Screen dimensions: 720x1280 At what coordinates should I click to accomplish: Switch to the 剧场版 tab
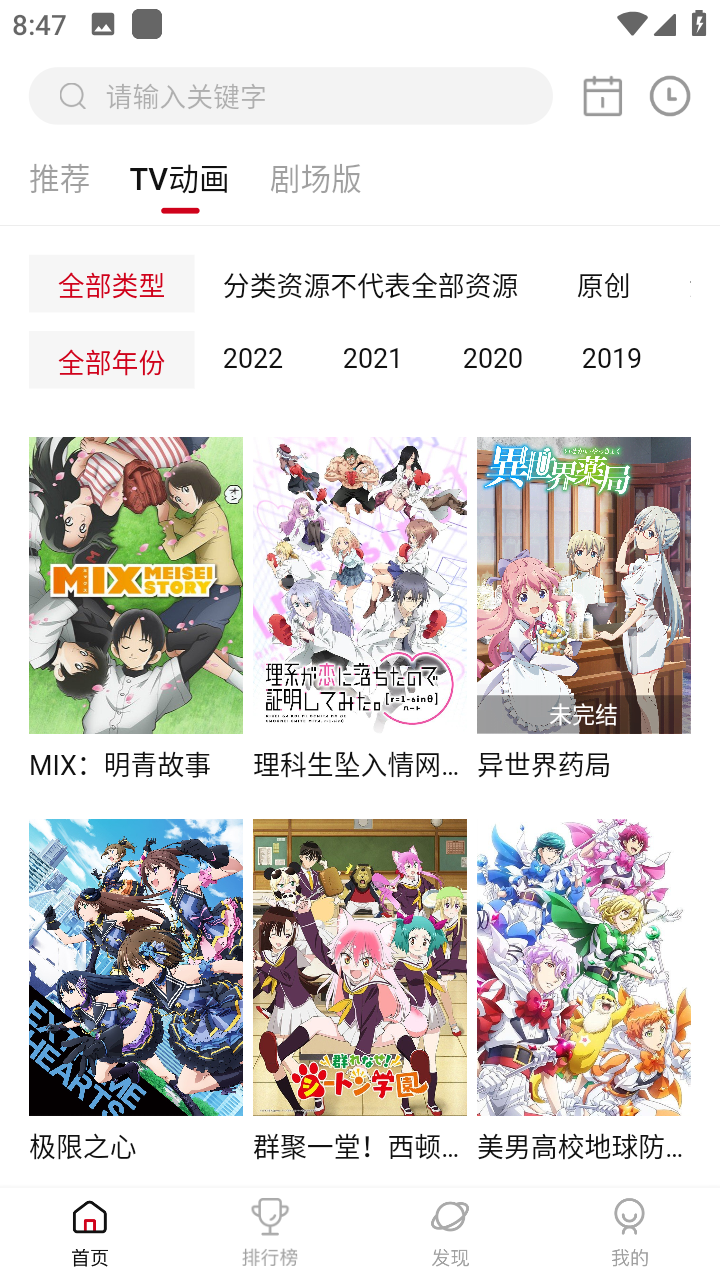(314, 179)
